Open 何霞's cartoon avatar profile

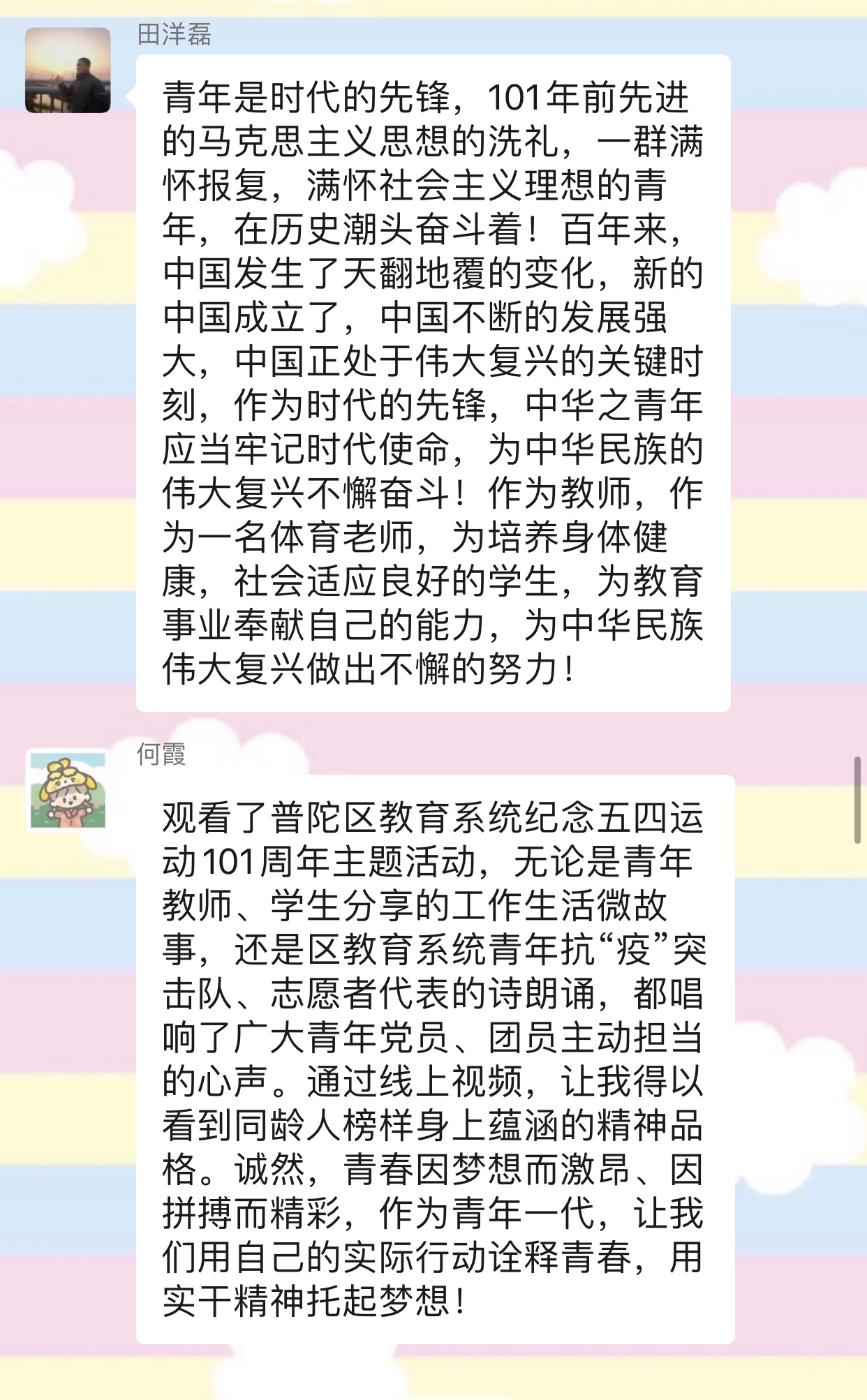68,791
